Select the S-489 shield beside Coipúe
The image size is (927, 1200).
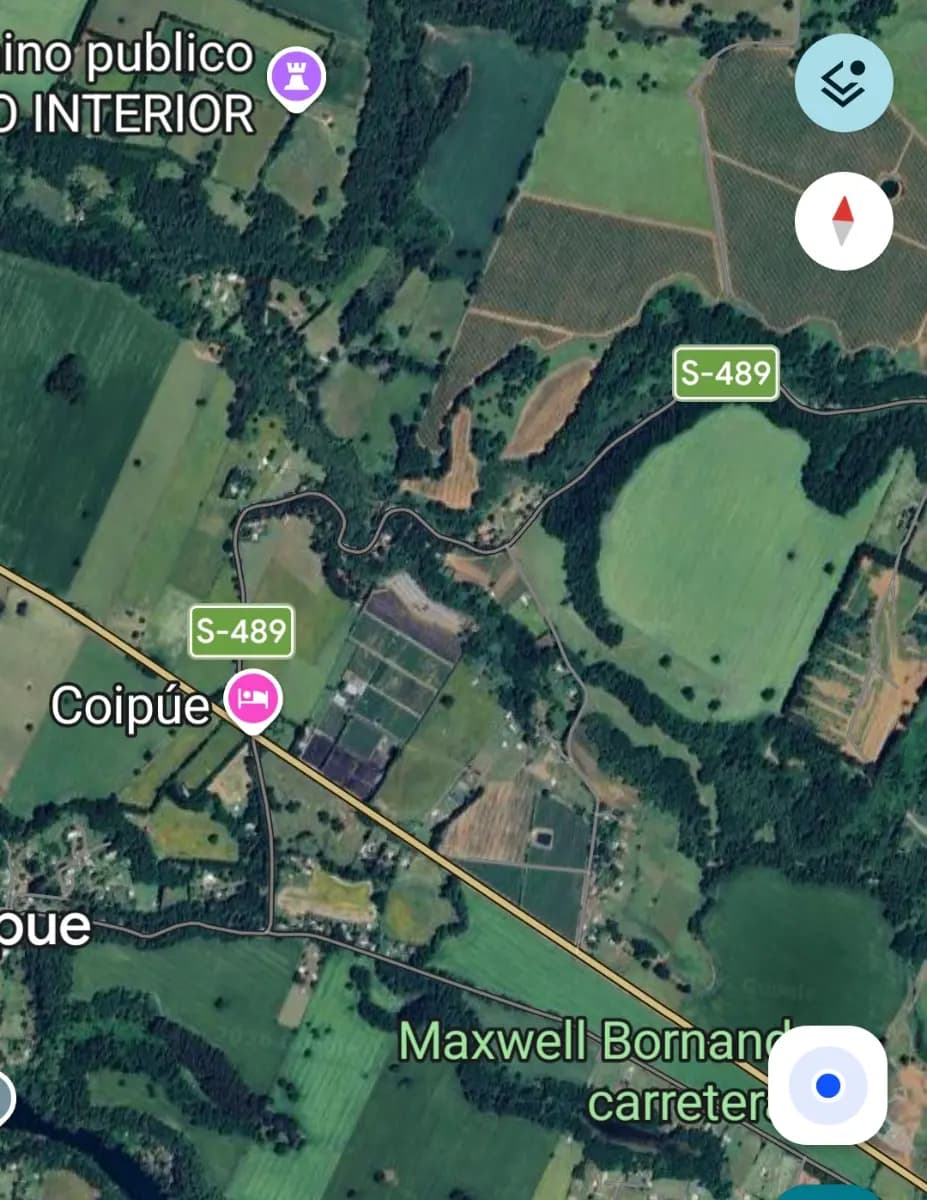click(240, 631)
